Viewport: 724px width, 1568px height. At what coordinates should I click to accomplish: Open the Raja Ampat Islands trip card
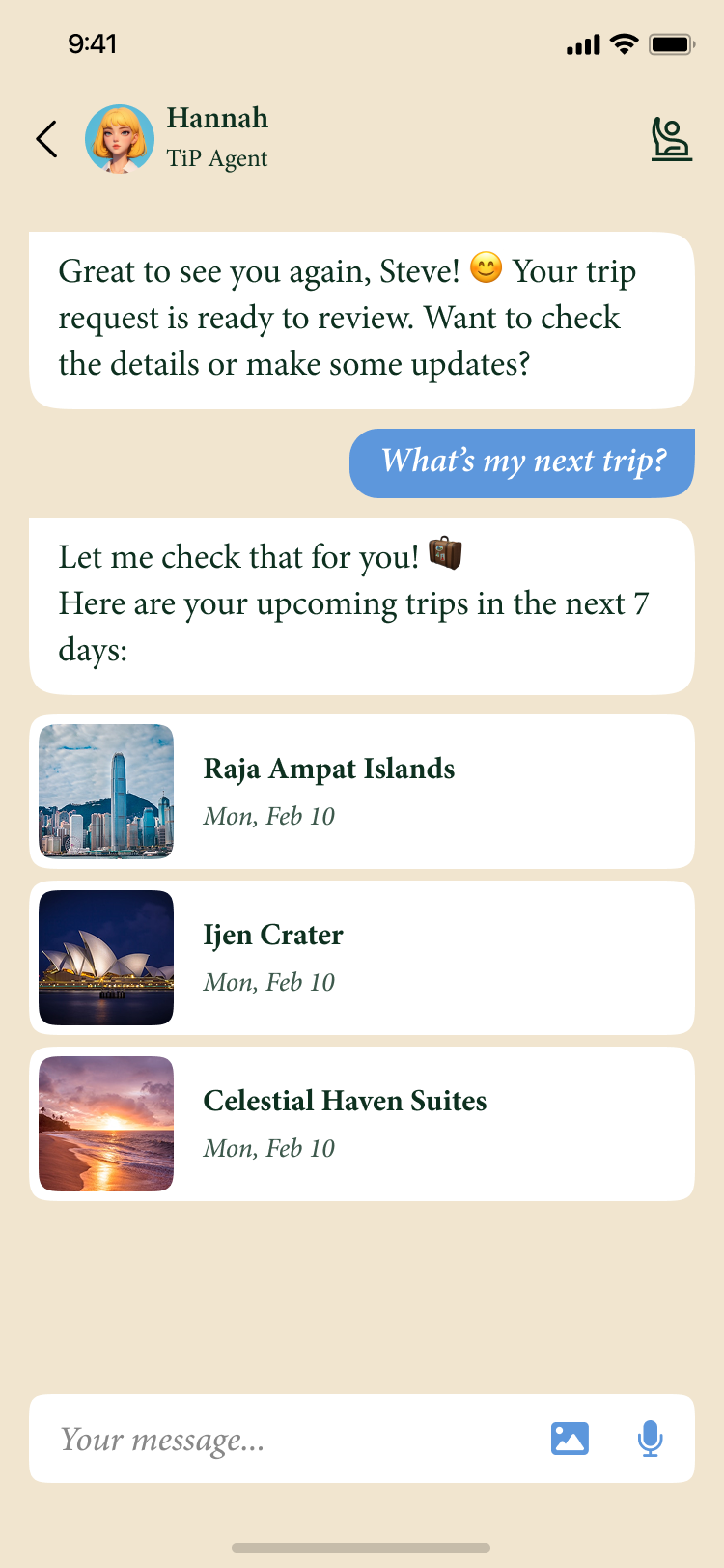coord(362,792)
